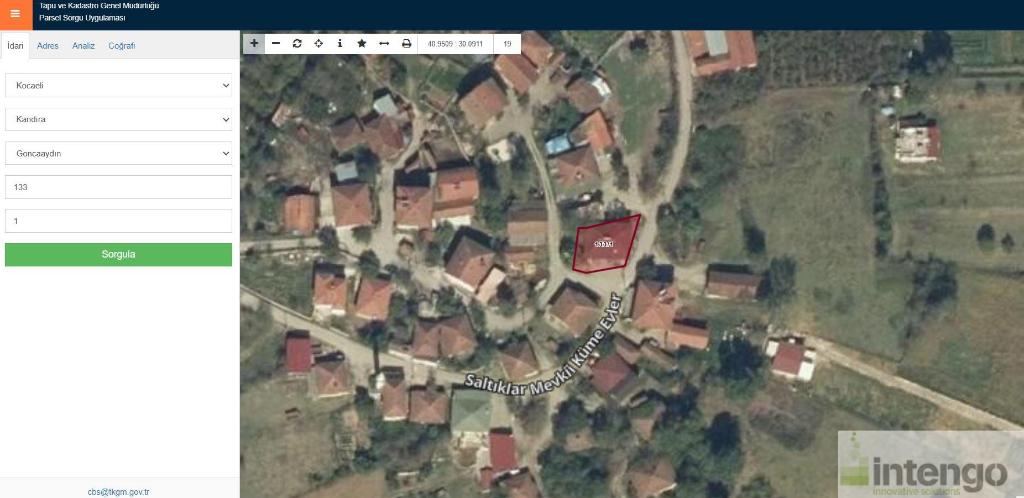Expand the Kandıra district dropdown

point(118,119)
